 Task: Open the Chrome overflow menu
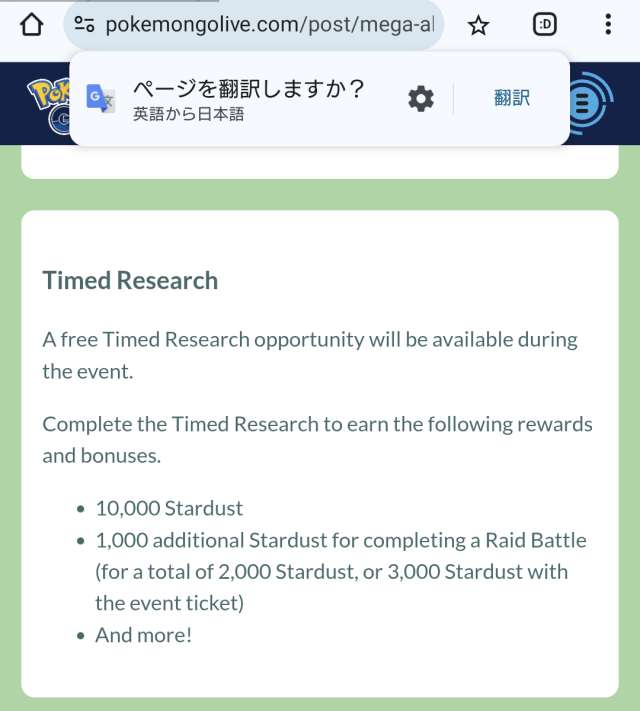[x=608, y=25]
